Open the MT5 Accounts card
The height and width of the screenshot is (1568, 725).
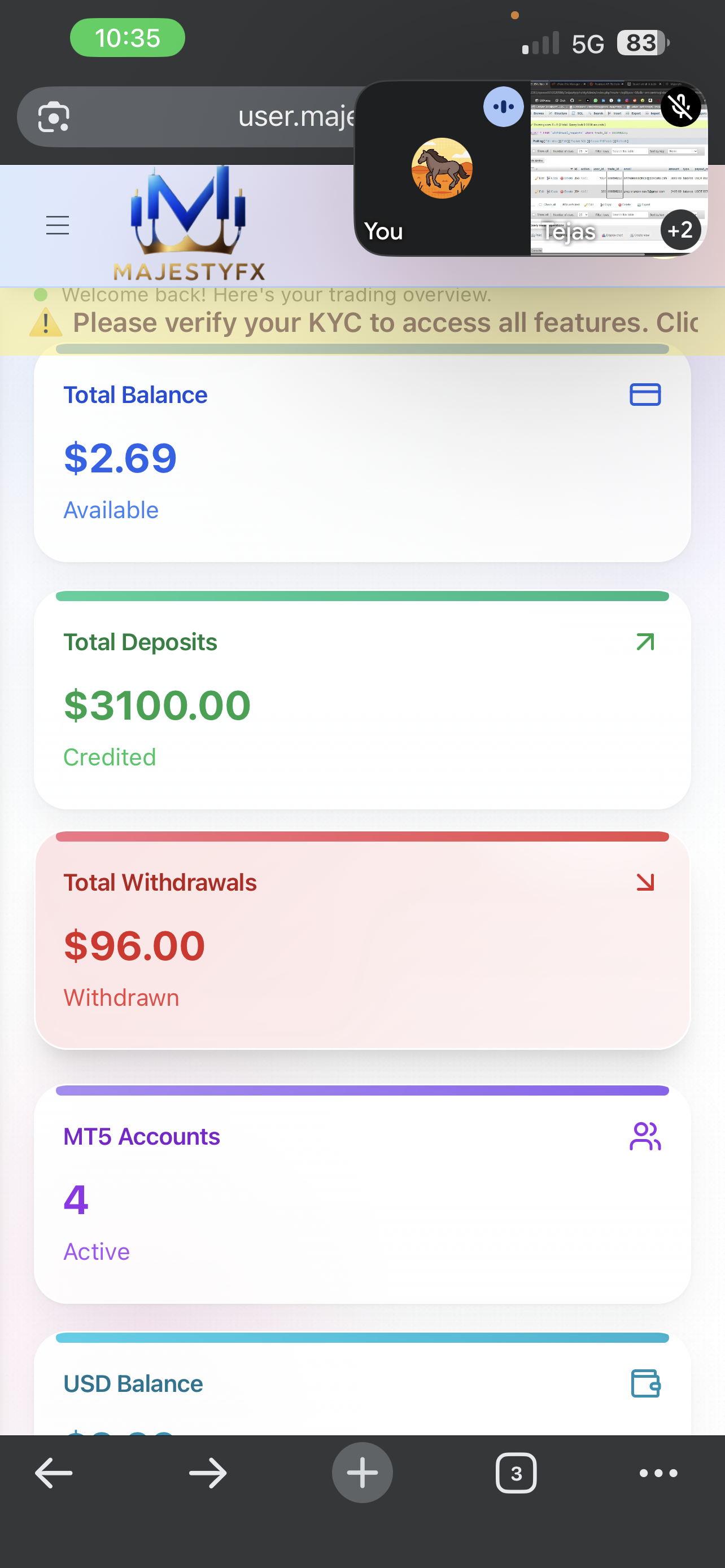362,1193
